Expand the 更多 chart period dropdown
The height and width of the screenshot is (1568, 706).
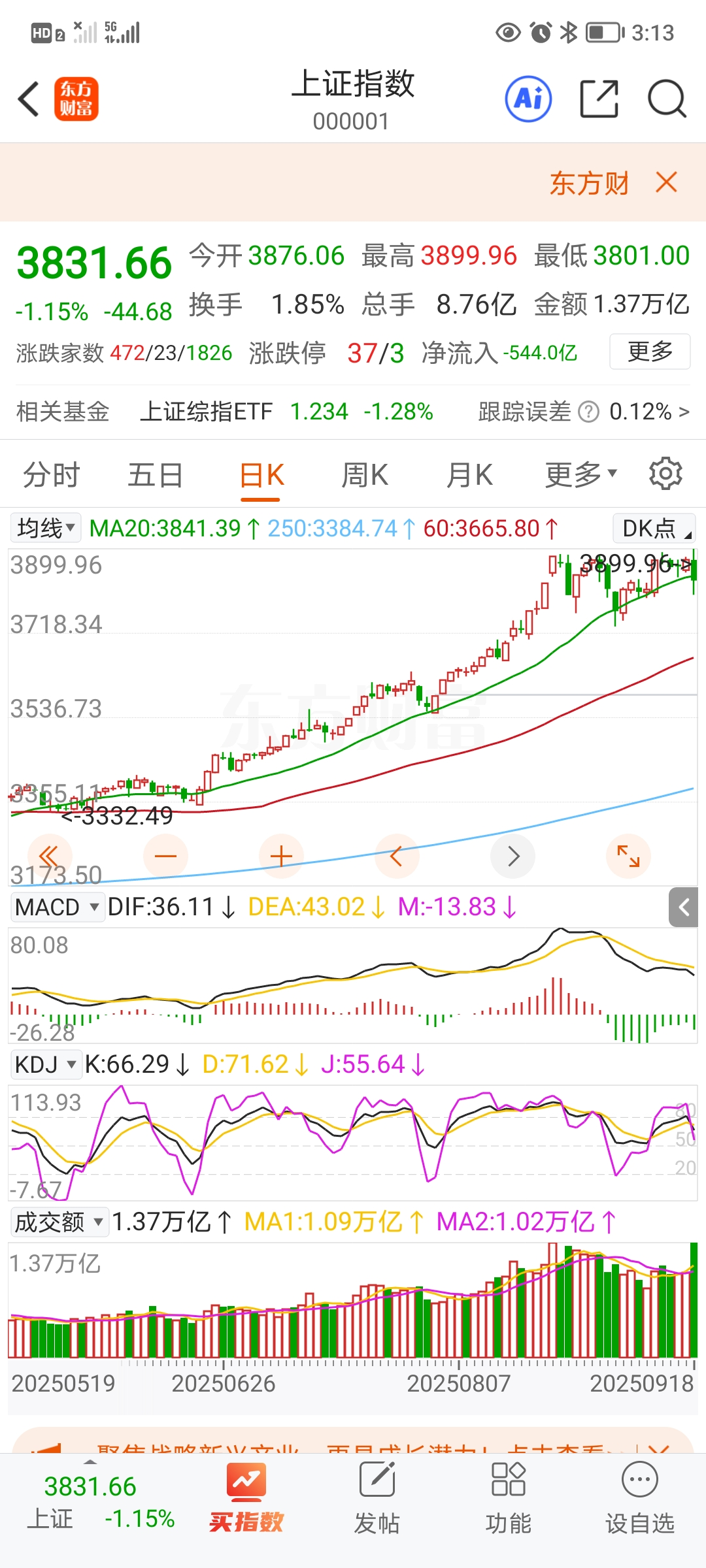point(580,475)
